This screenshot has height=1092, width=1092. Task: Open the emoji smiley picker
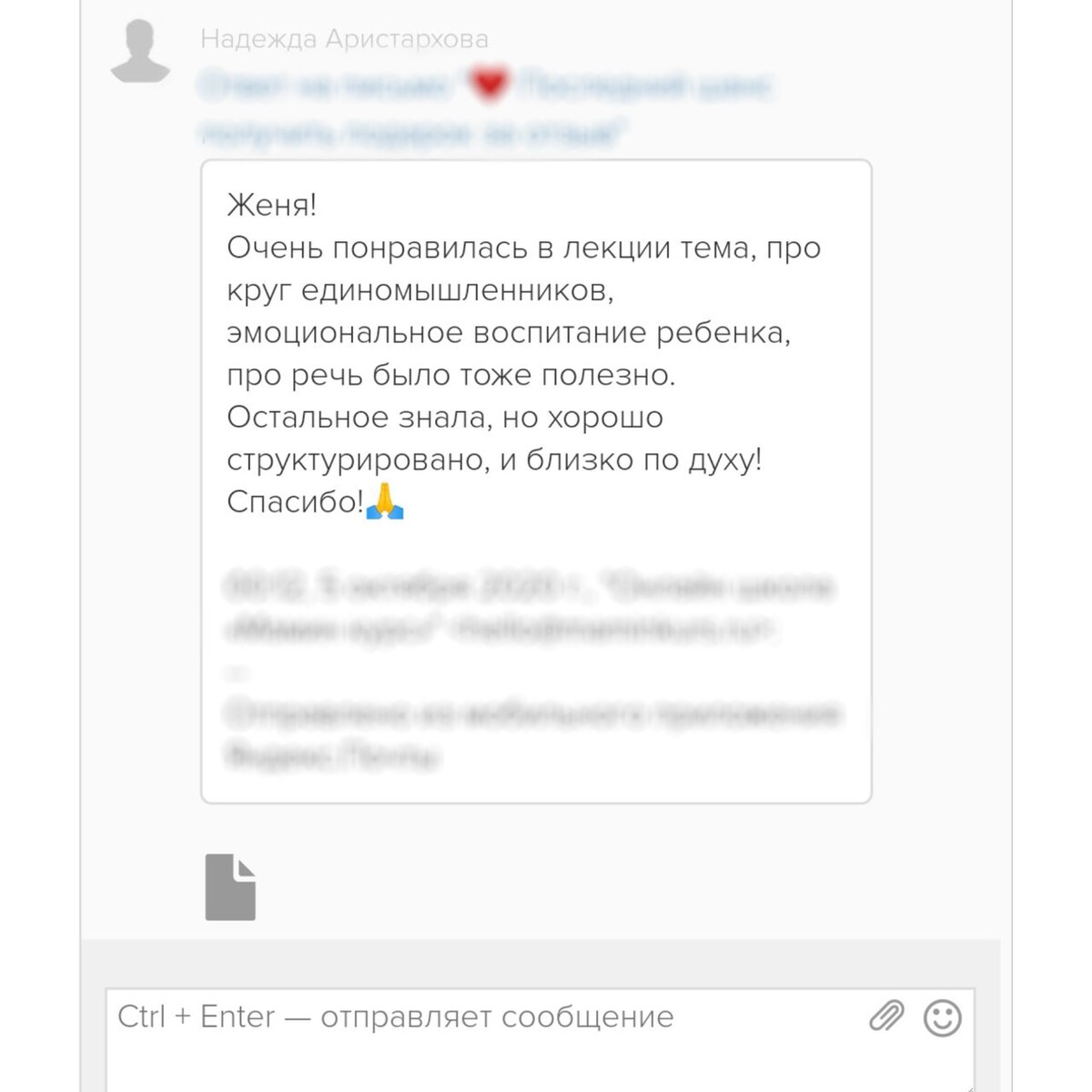click(942, 1017)
